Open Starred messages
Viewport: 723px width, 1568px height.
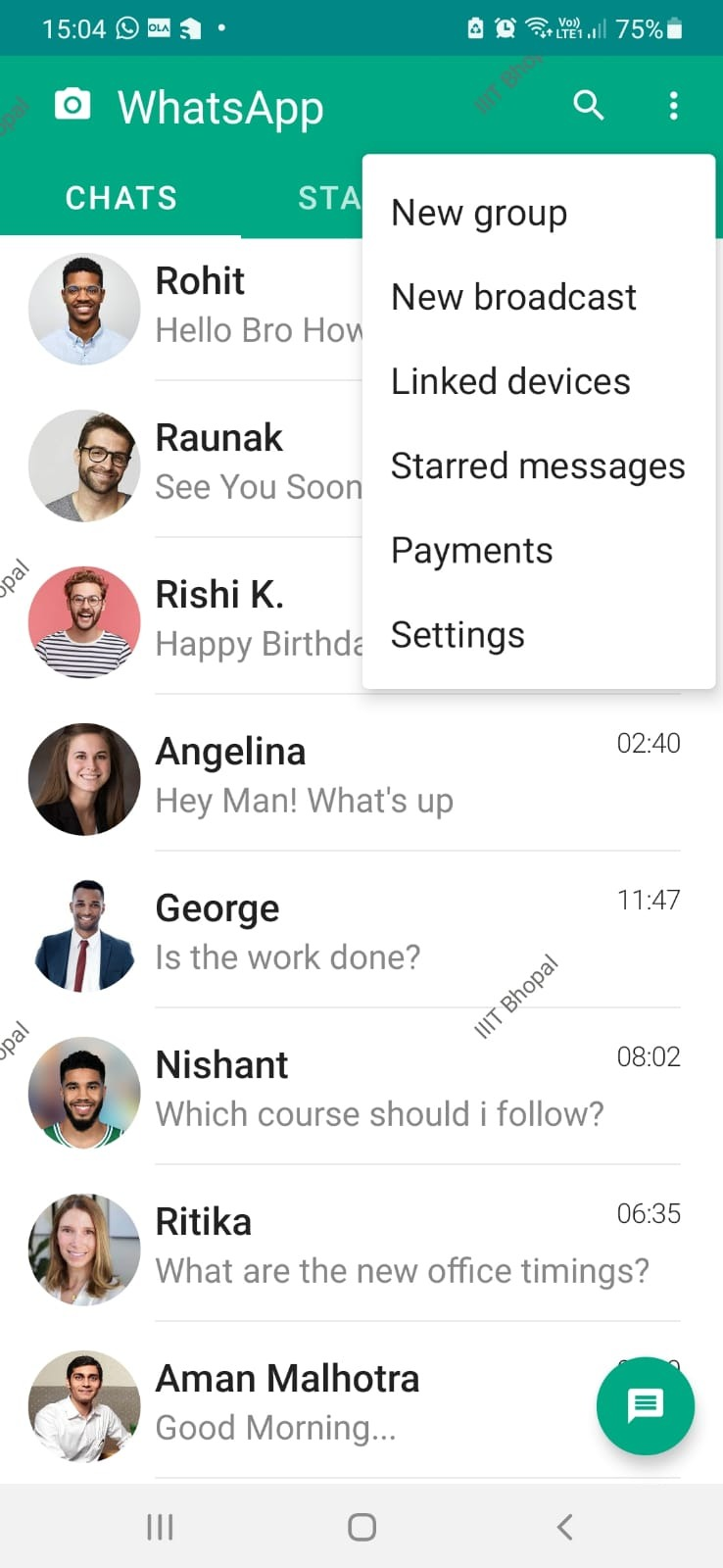pyautogui.click(x=538, y=465)
